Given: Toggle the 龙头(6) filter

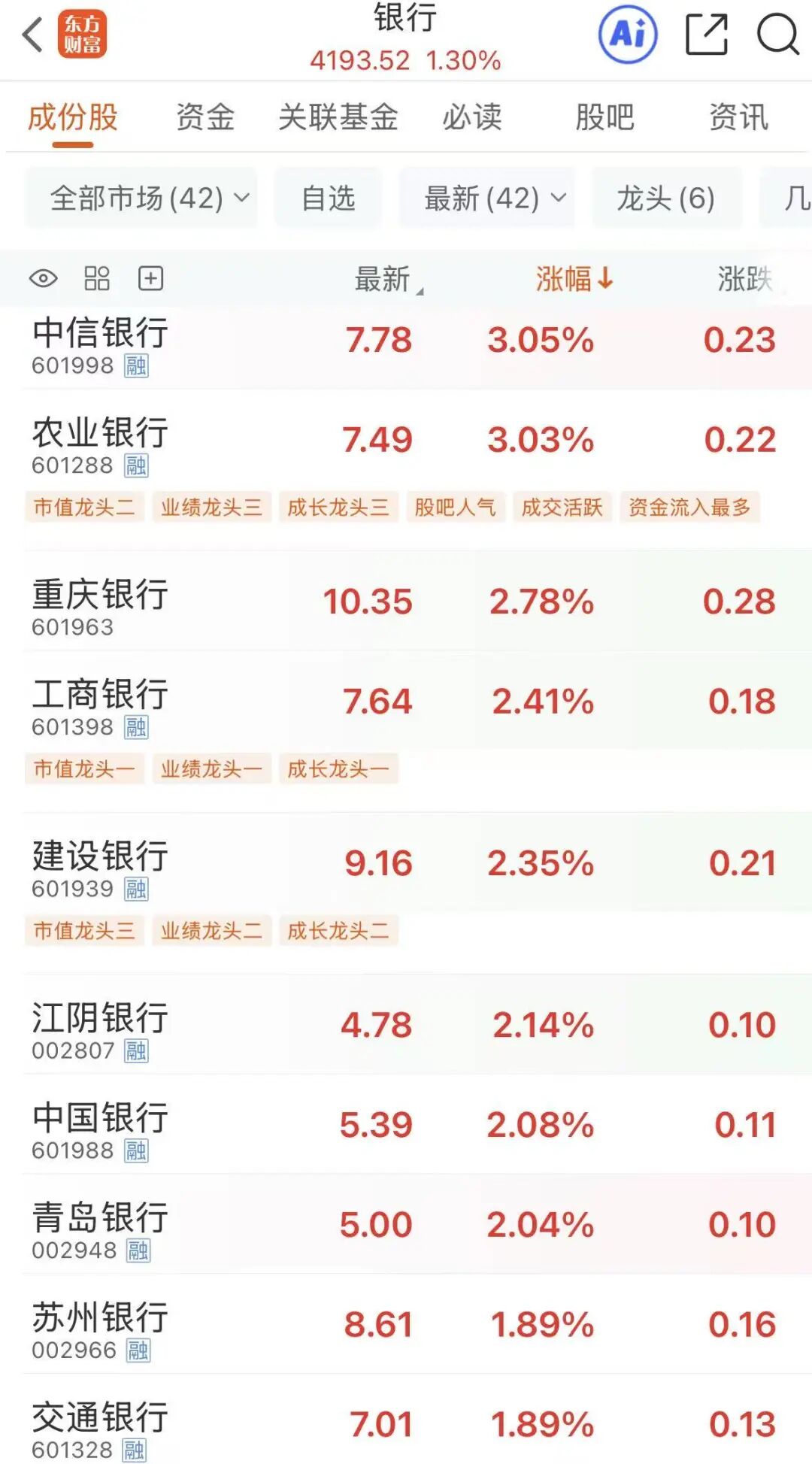Looking at the screenshot, I should click(x=665, y=197).
